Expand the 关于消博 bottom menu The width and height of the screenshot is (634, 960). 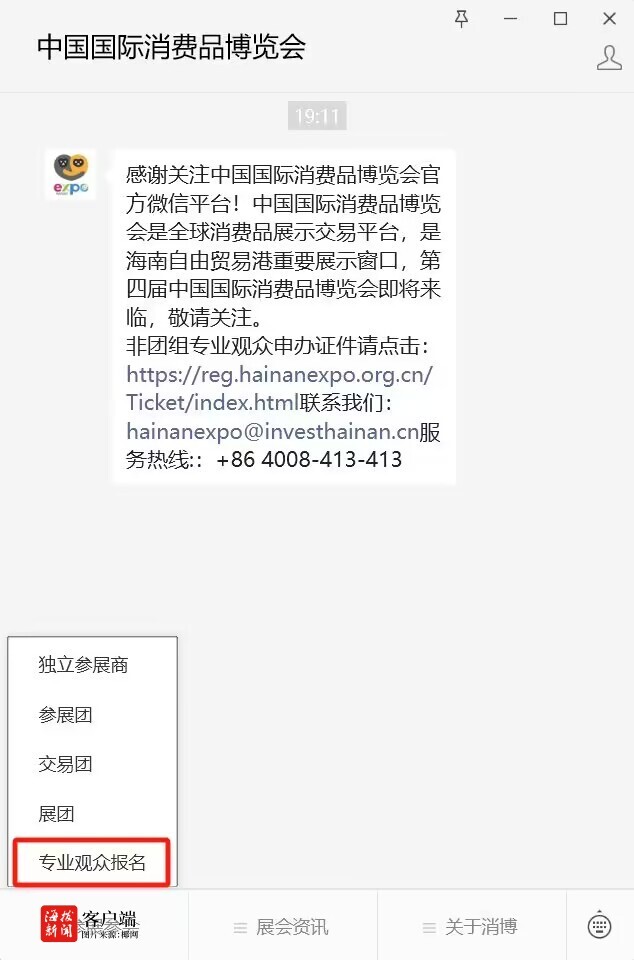coord(472,927)
